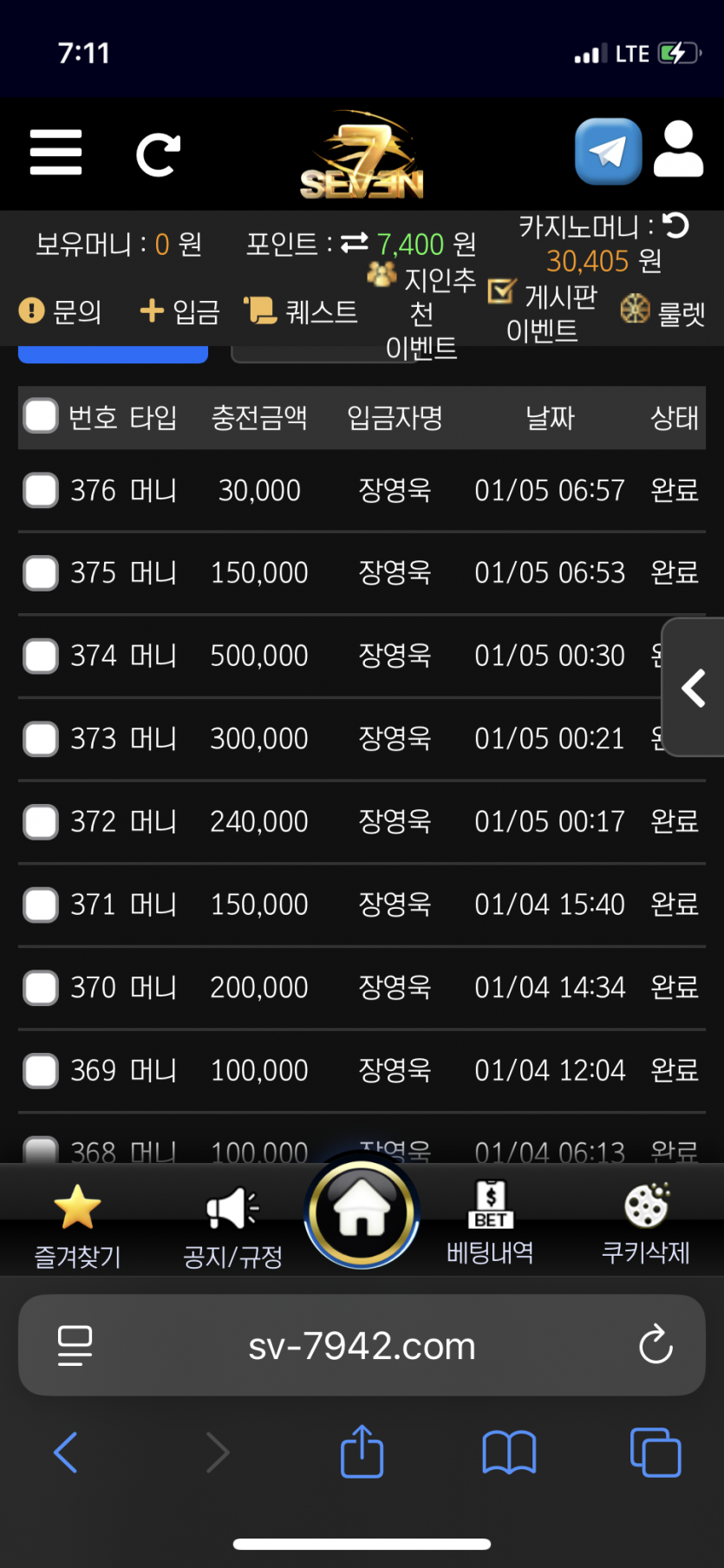Tick the checkbox for entry 372

click(x=41, y=821)
